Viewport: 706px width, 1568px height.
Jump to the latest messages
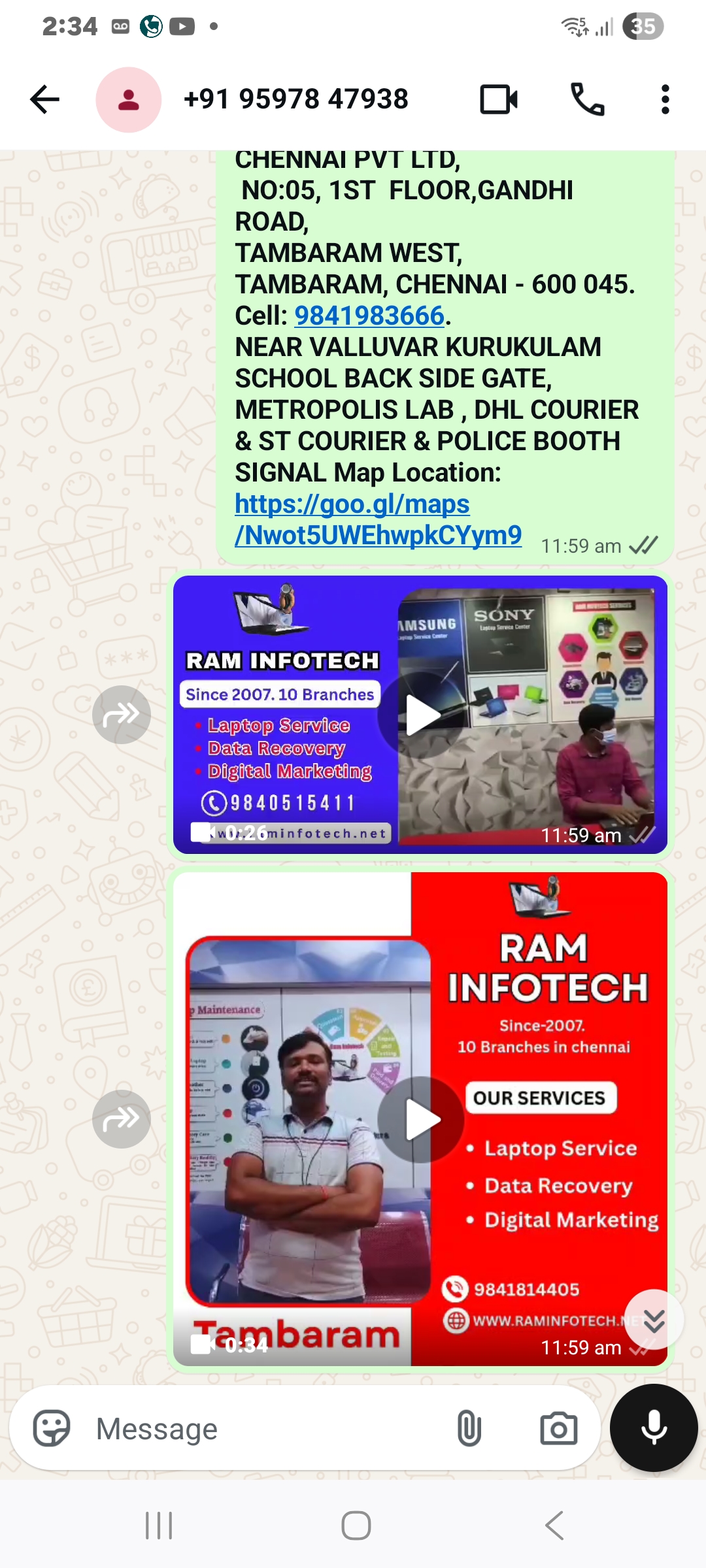[x=654, y=1320]
